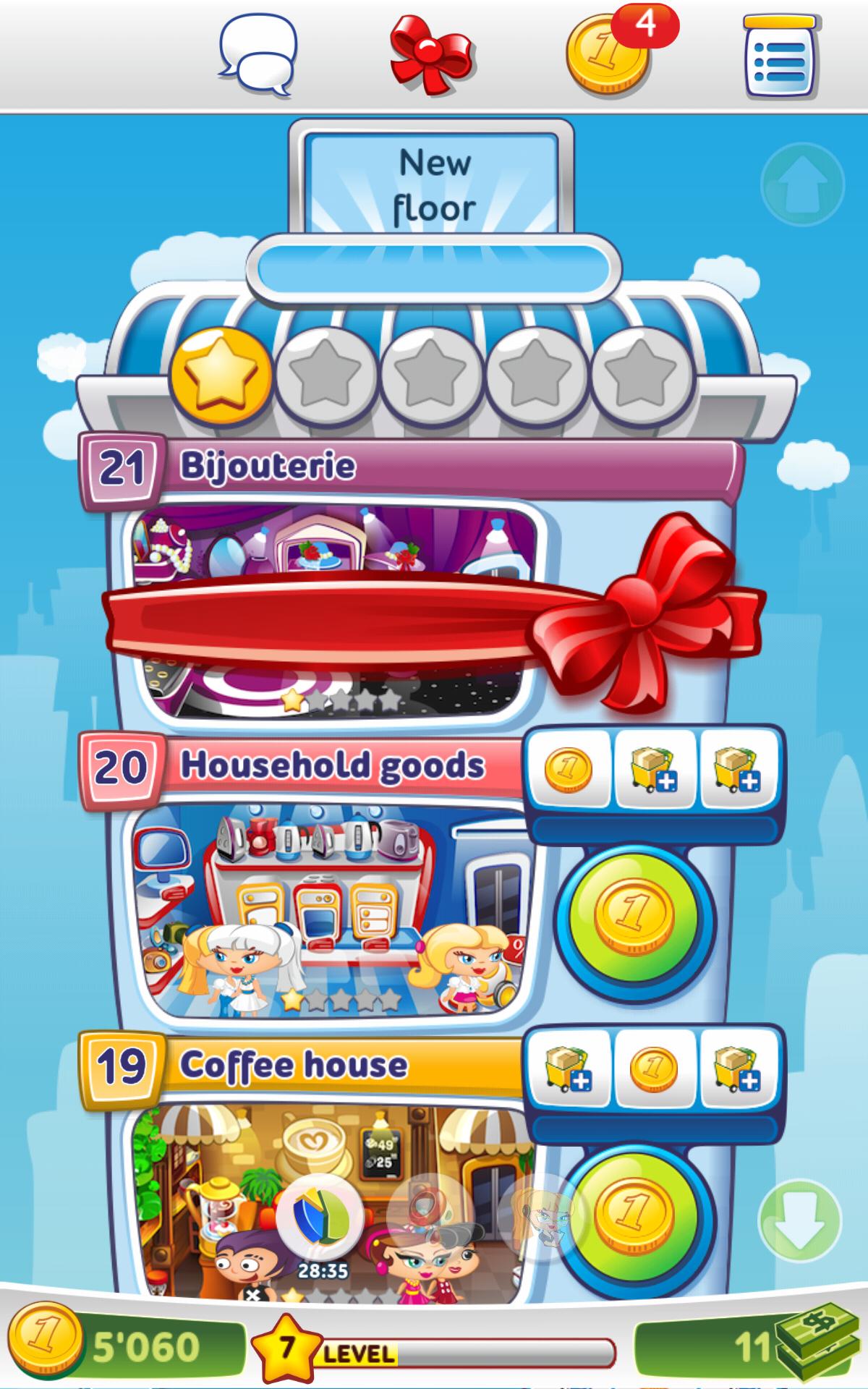Open the chat speech bubbles
Viewport: 868px width, 1389px height.
pyautogui.click(x=258, y=56)
